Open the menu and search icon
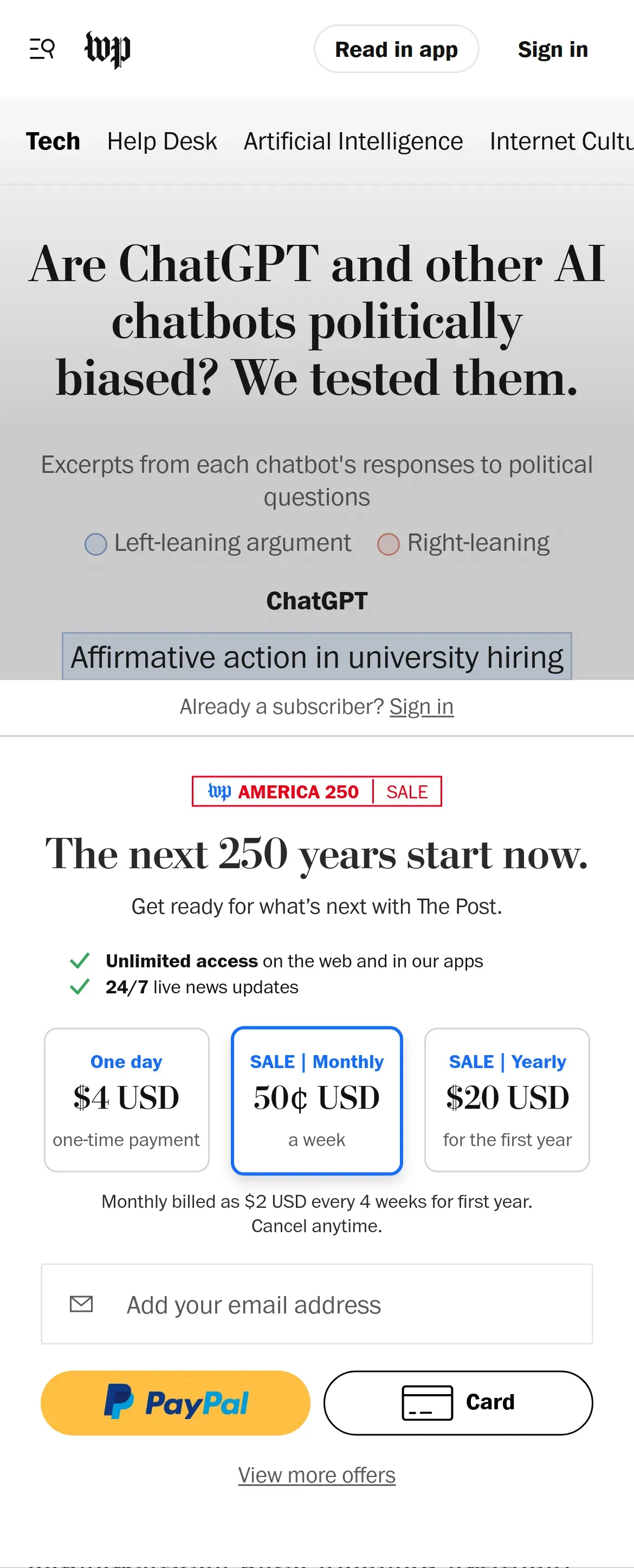Image resolution: width=634 pixels, height=1568 pixels. 42,49
